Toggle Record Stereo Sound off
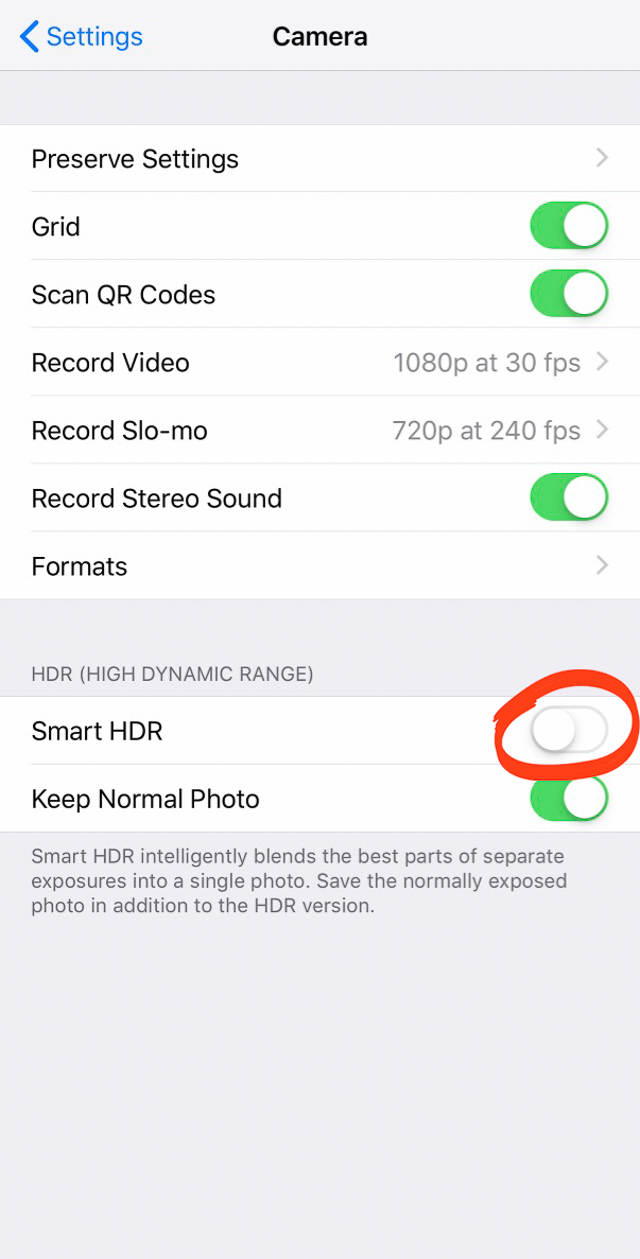The height and width of the screenshot is (1259, 640). [x=569, y=498]
